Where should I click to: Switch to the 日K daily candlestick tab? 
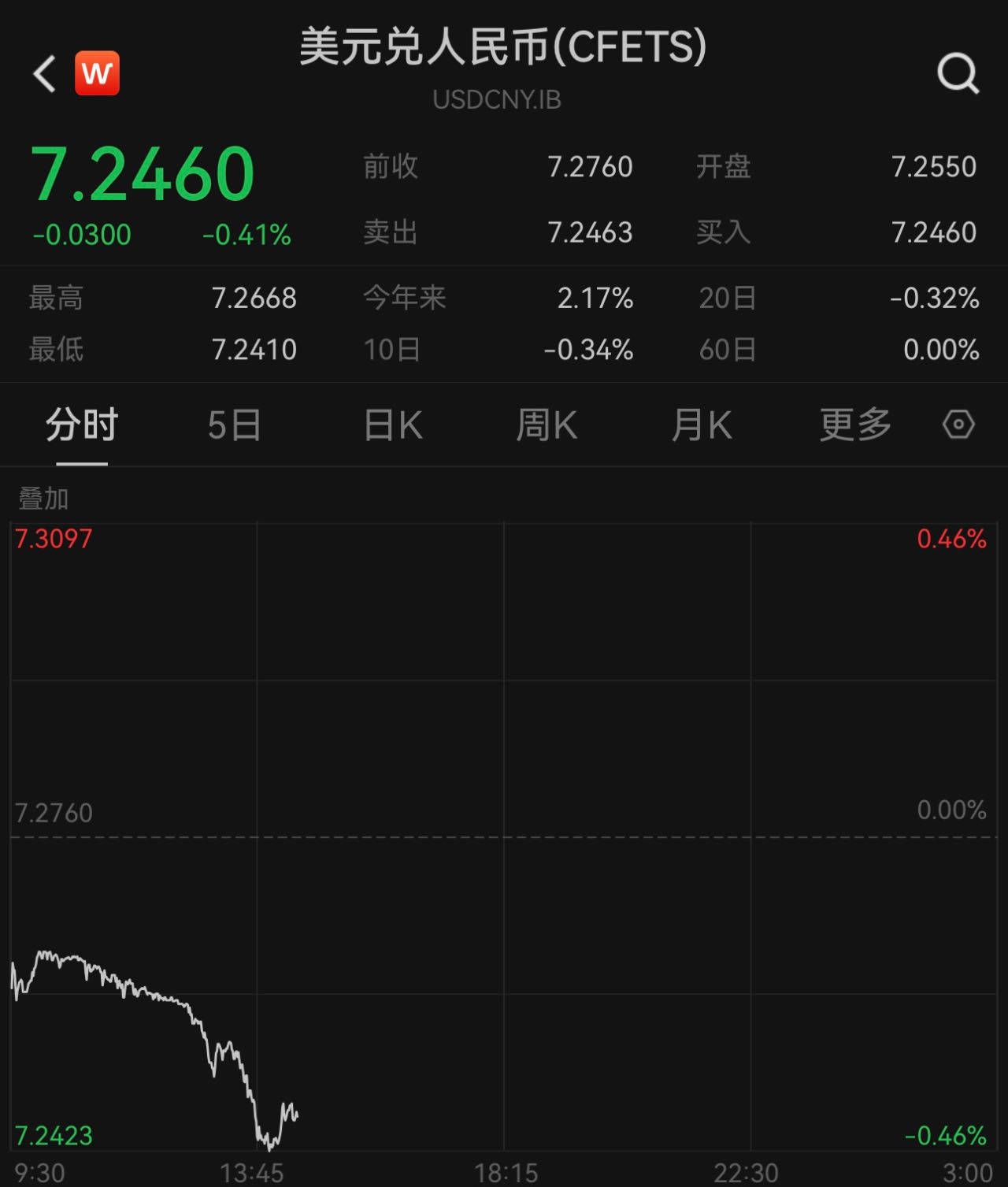click(393, 425)
